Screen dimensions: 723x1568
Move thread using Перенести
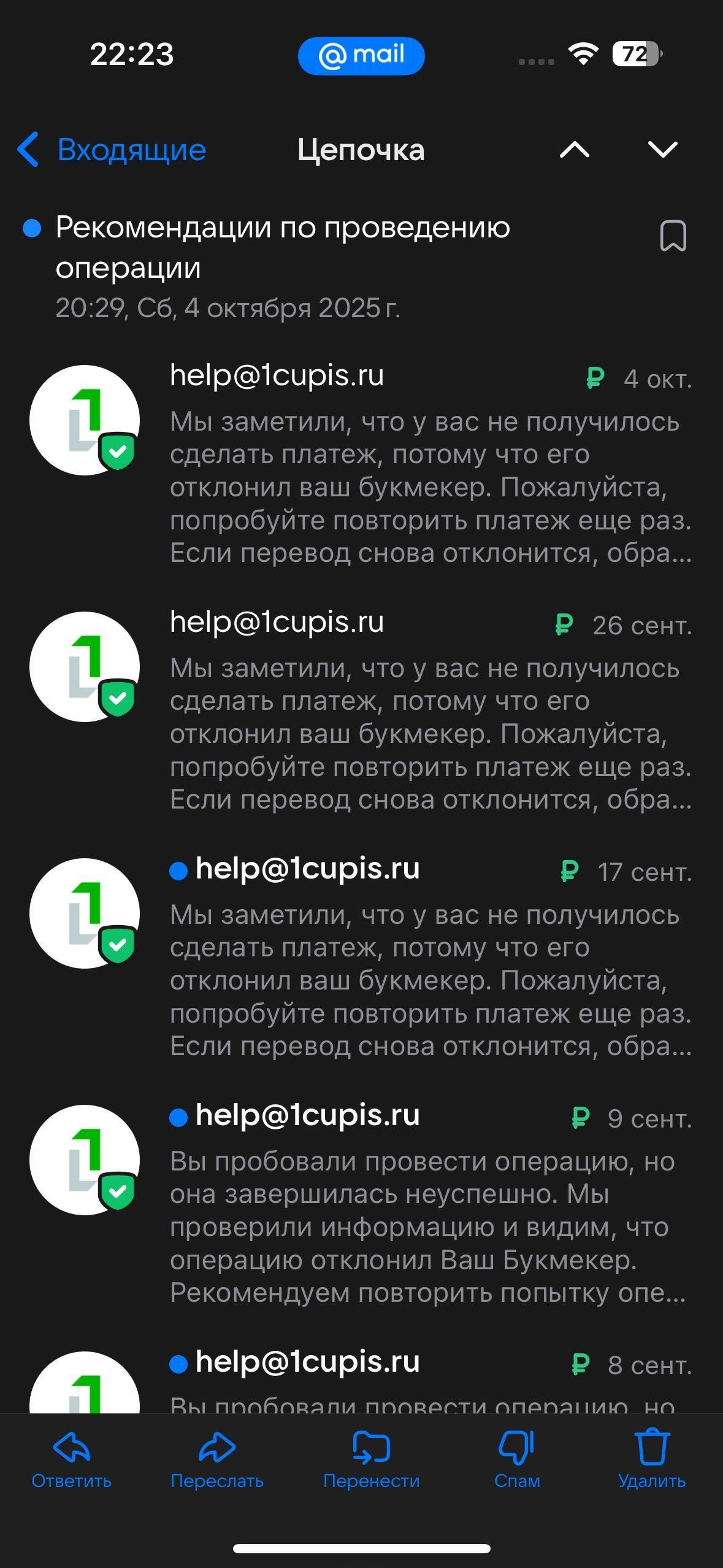point(371,1460)
